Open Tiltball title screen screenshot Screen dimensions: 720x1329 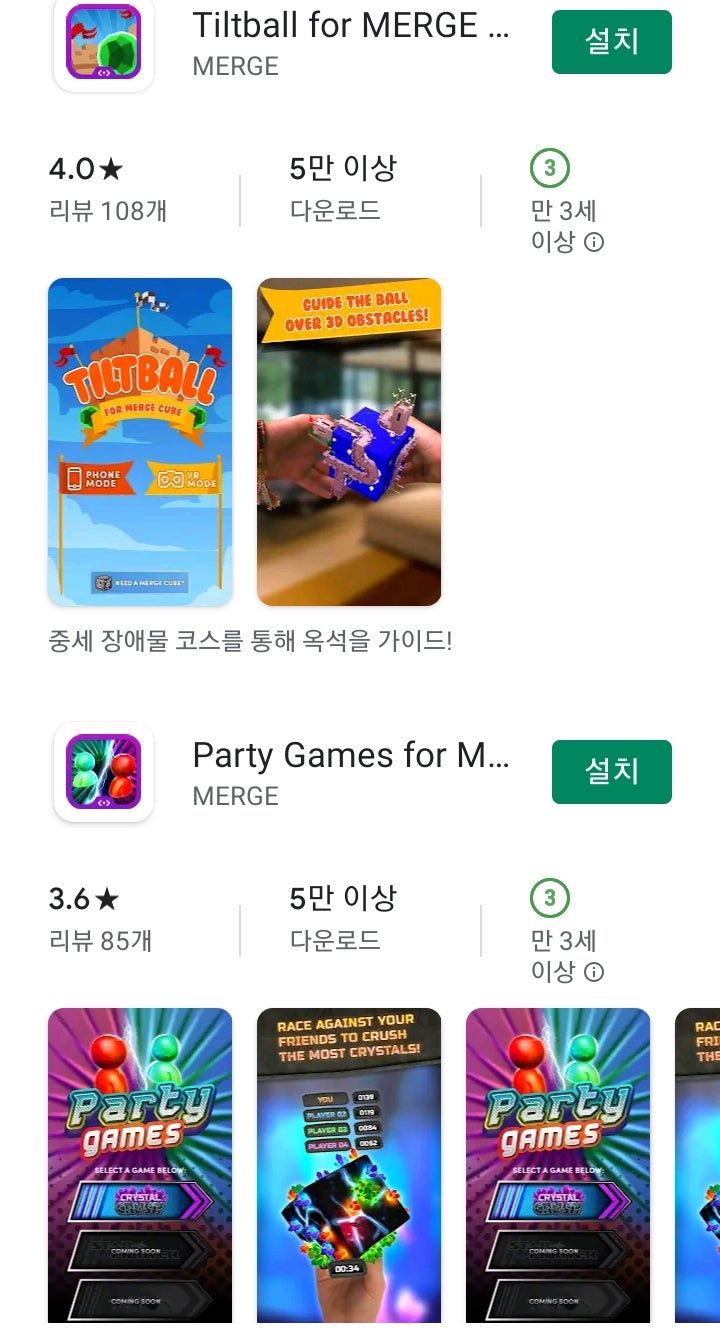(140, 442)
